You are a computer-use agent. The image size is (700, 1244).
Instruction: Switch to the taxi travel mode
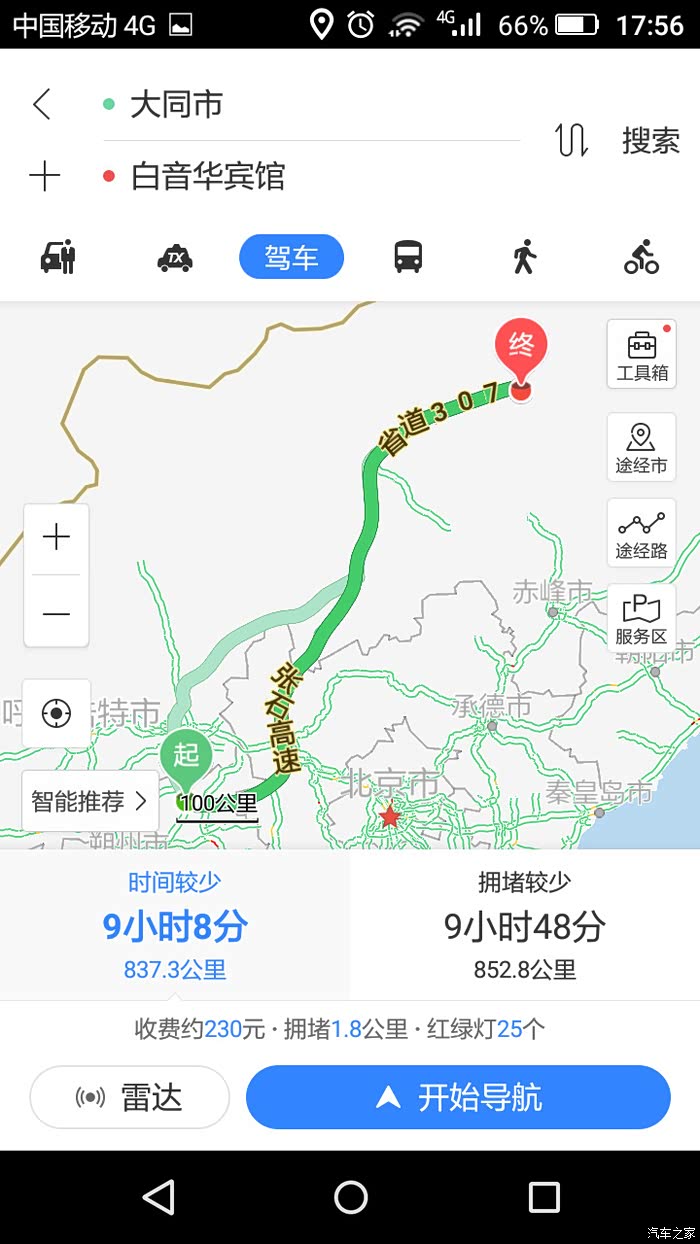pos(175,258)
